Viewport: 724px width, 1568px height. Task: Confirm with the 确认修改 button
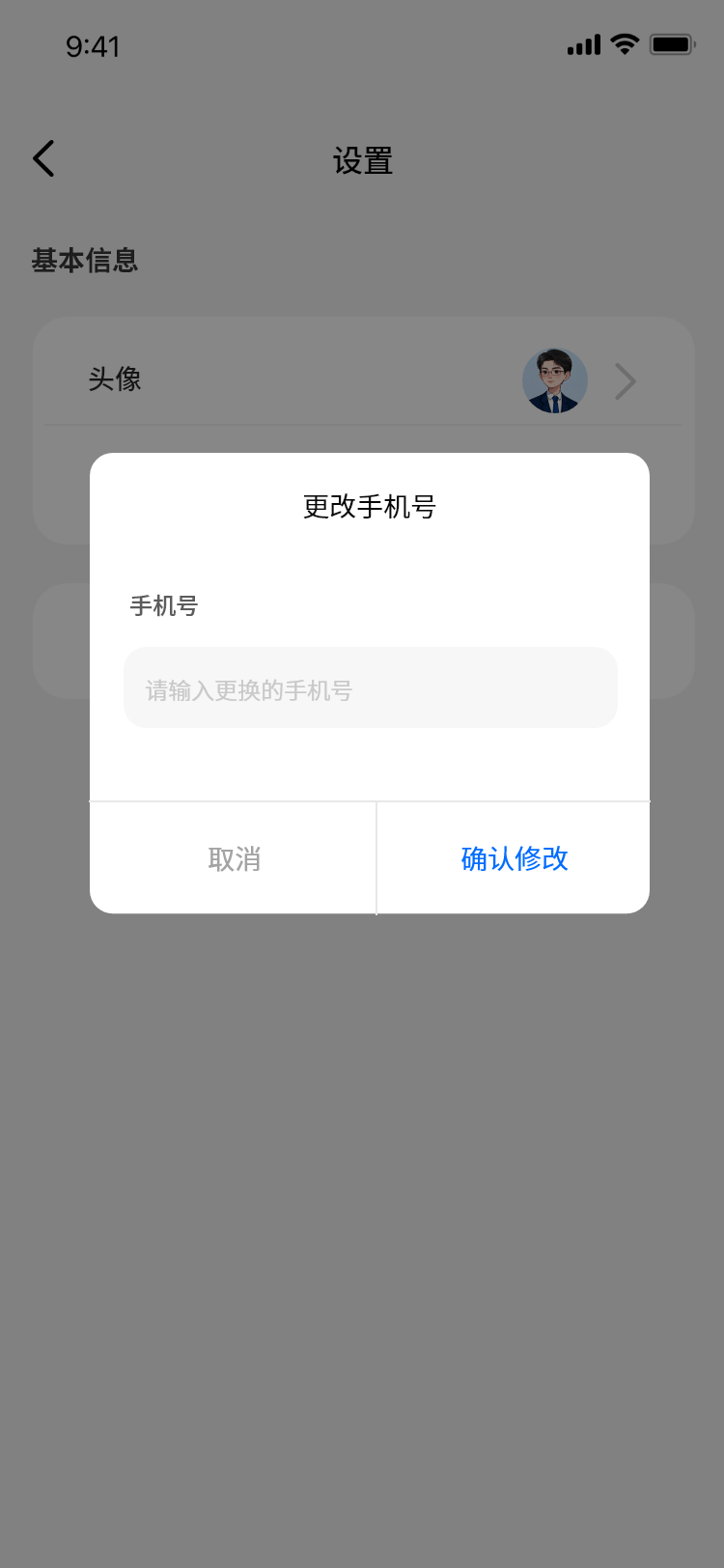(x=514, y=858)
